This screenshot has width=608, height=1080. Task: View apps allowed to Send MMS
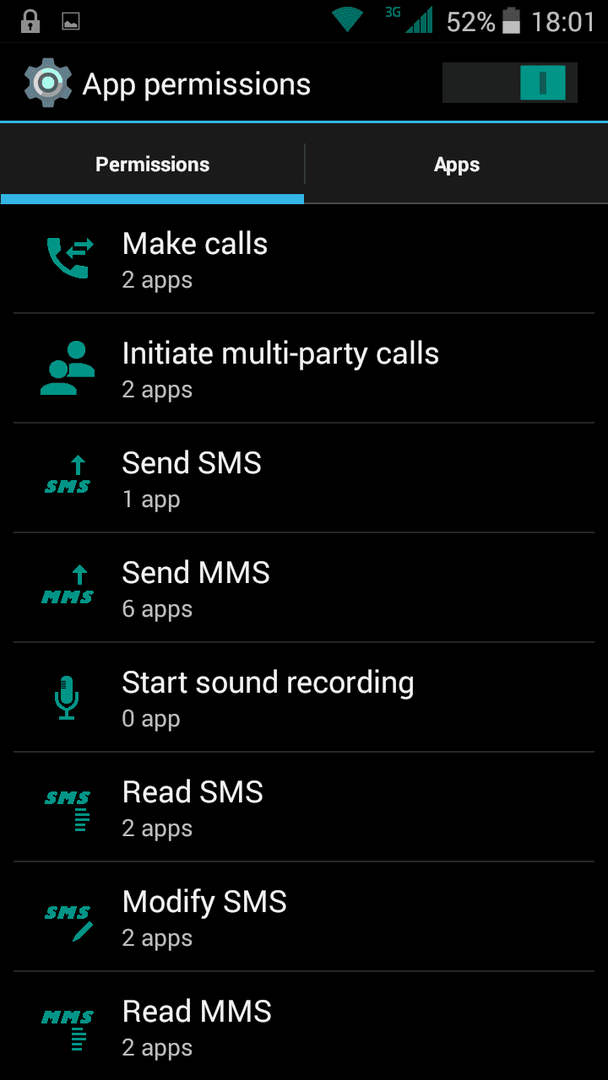point(304,589)
